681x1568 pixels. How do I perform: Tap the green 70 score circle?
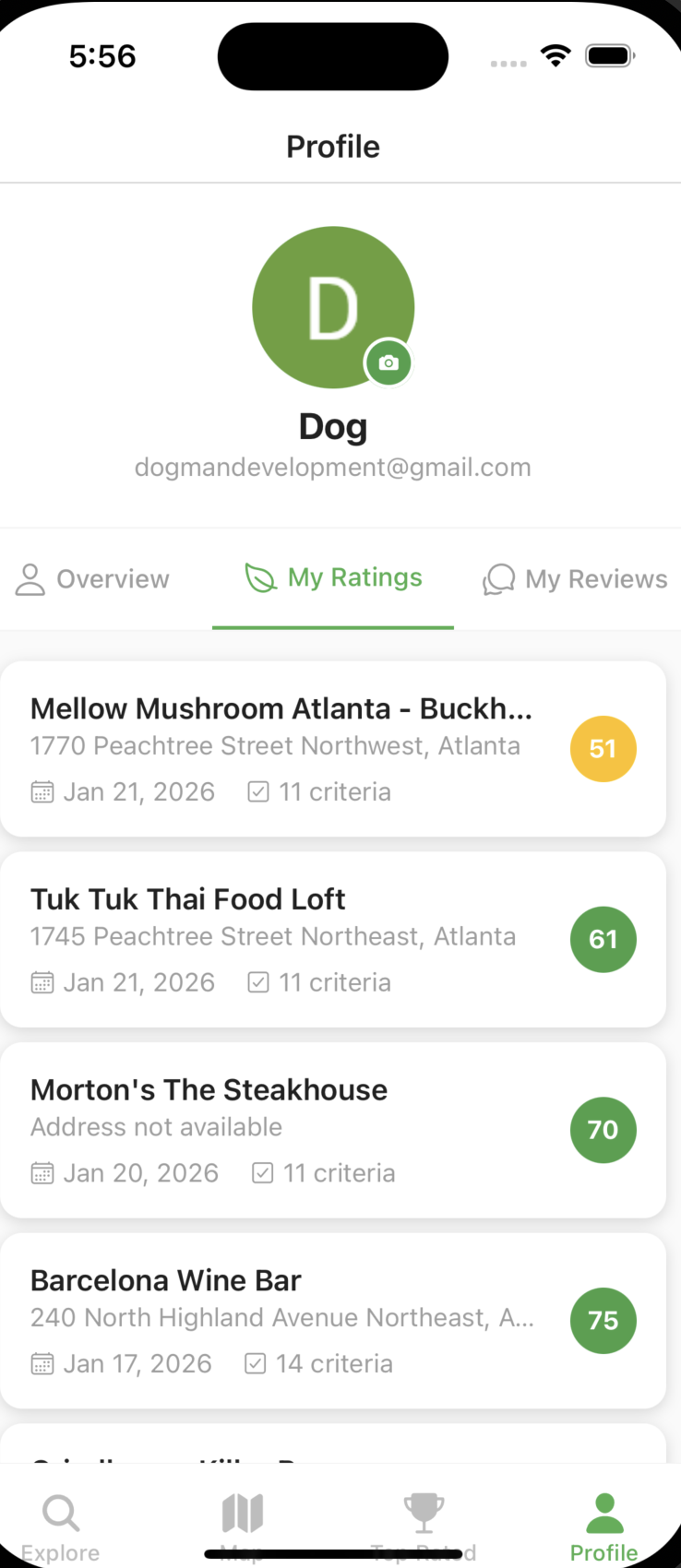pyautogui.click(x=603, y=1130)
